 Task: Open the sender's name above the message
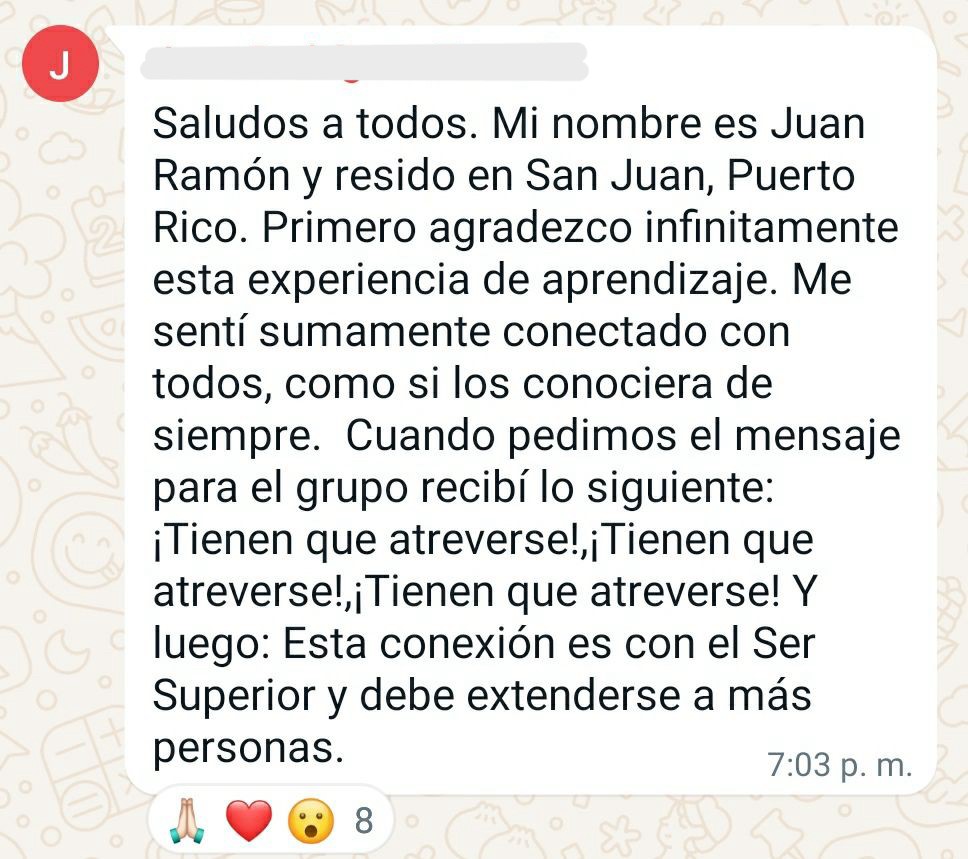(362, 62)
